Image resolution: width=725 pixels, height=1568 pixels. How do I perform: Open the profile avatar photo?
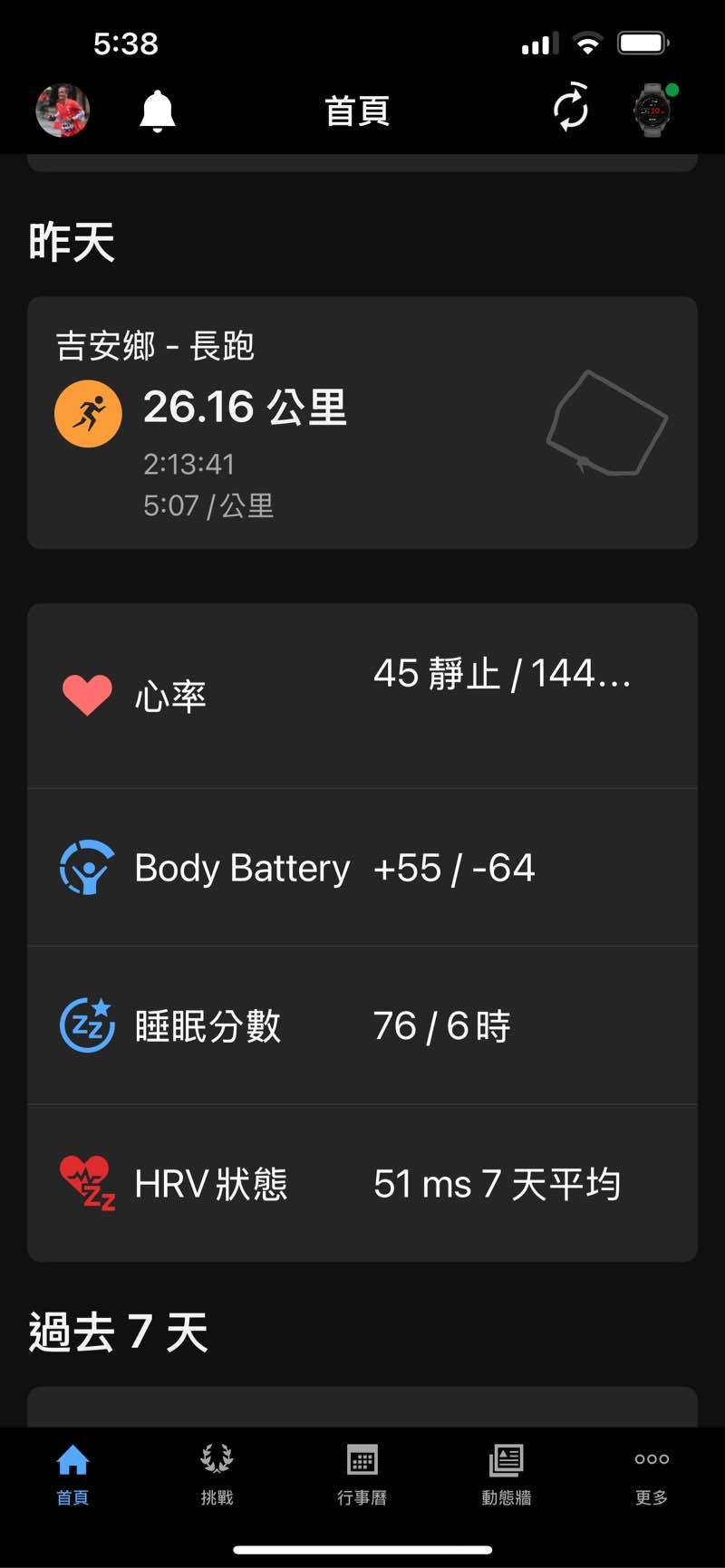63,111
